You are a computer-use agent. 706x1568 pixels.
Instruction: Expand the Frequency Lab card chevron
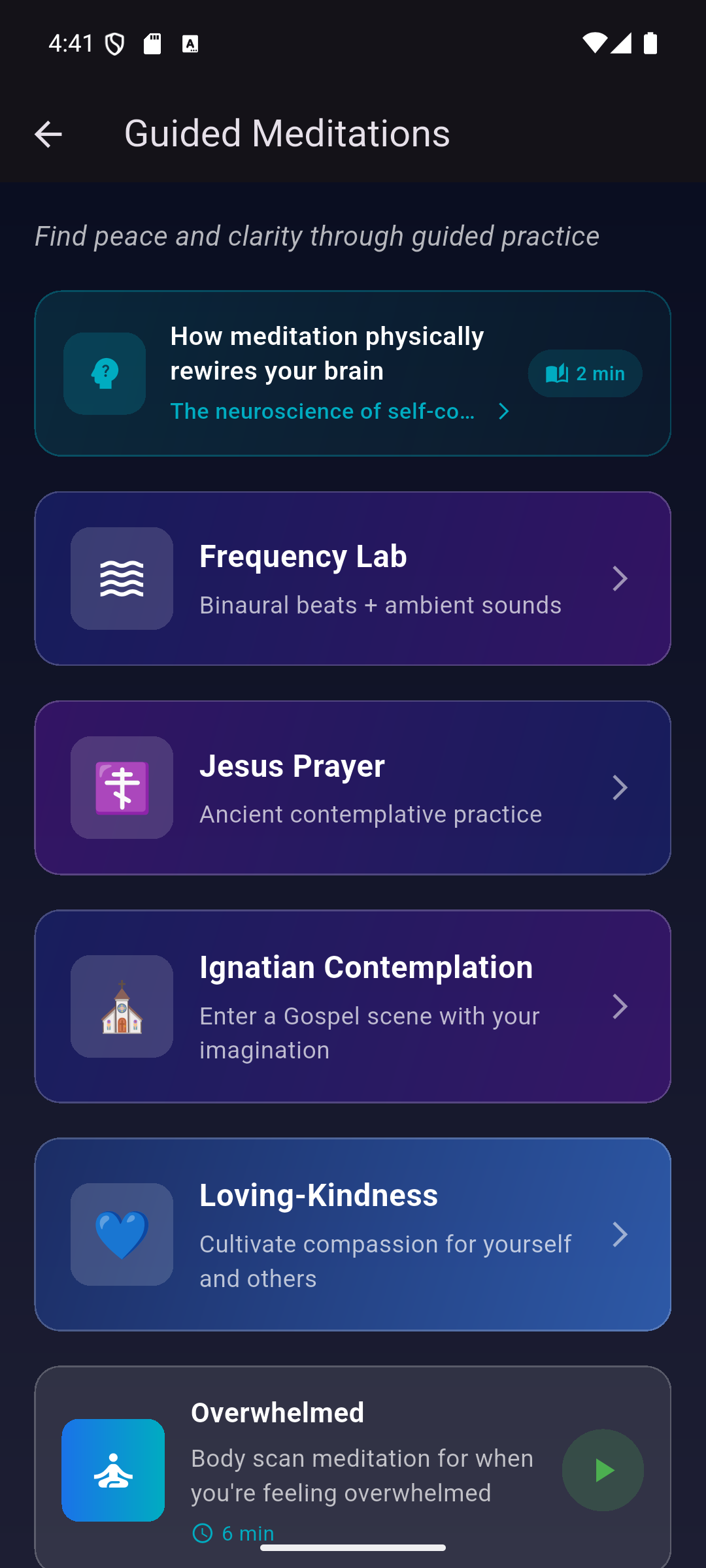[x=620, y=578]
